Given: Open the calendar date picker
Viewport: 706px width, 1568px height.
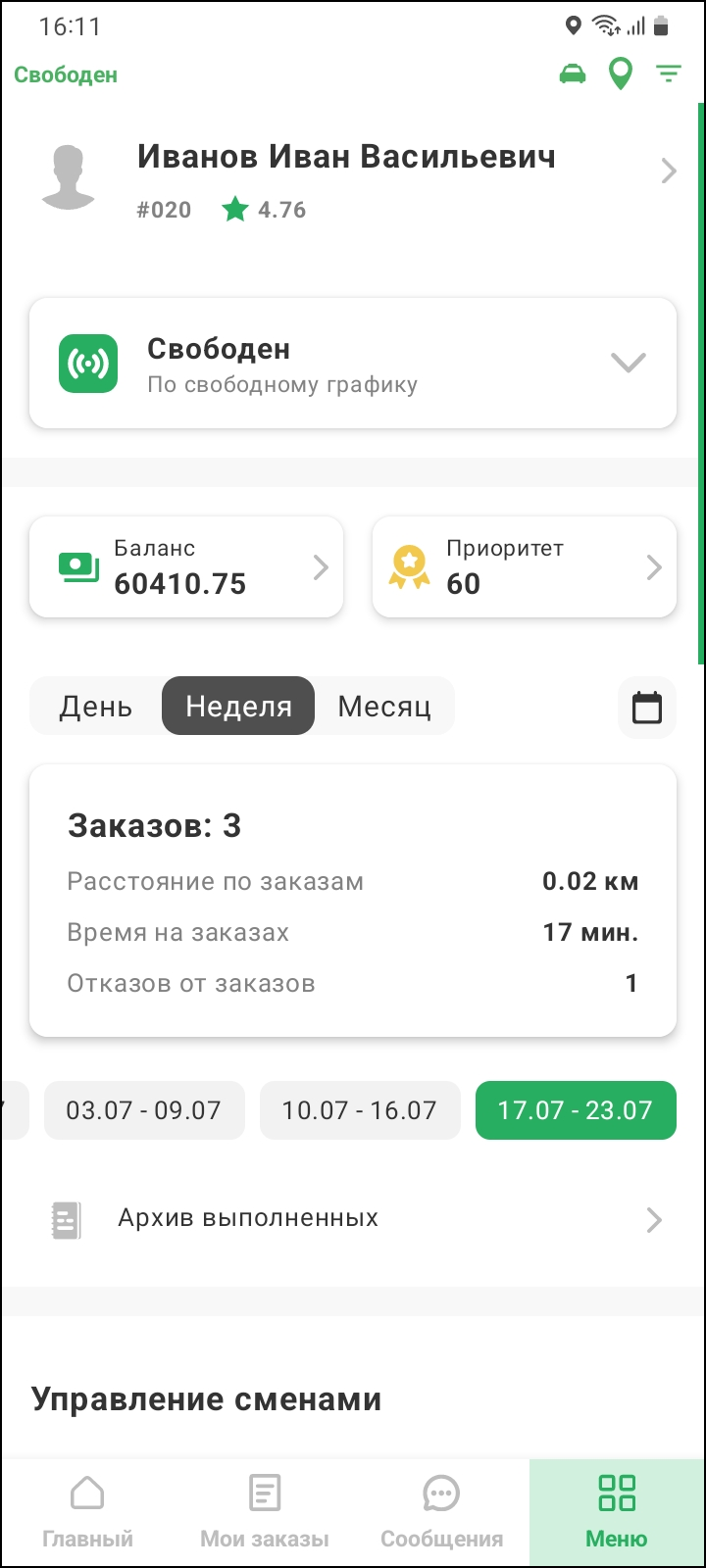Looking at the screenshot, I should (x=647, y=708).
